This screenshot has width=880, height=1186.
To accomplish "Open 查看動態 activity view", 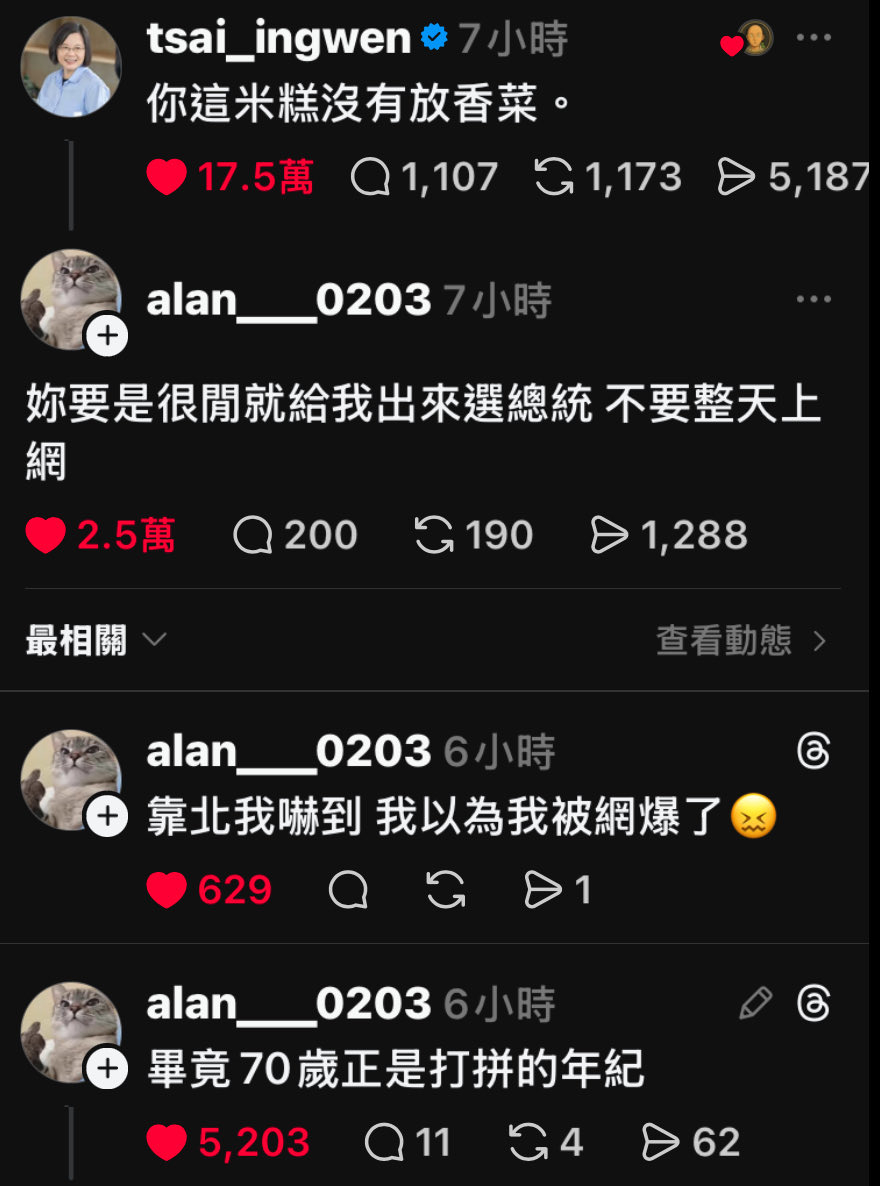I will click(741, 641).
